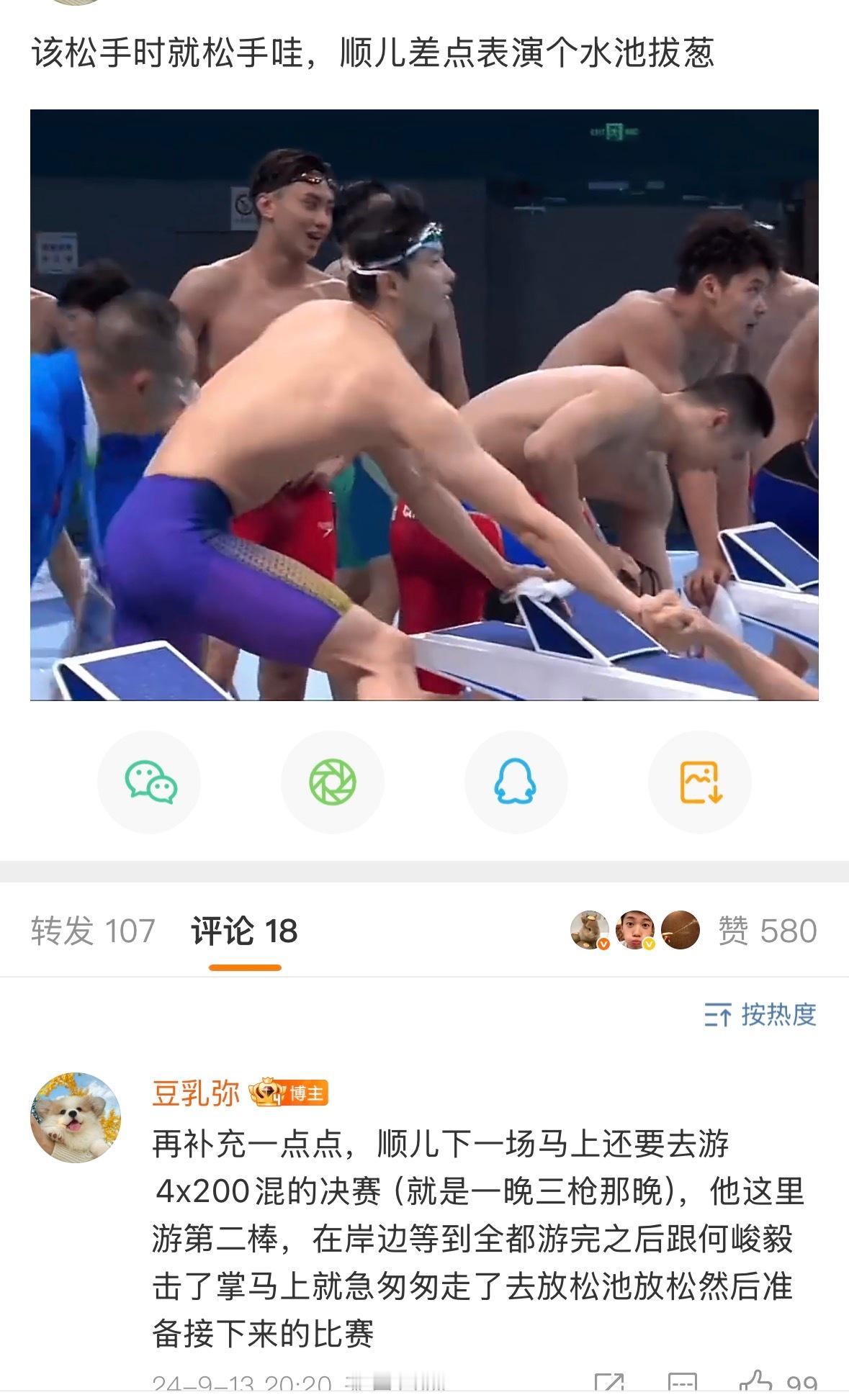Share to WeChat Moments

[x=328, y=782]
